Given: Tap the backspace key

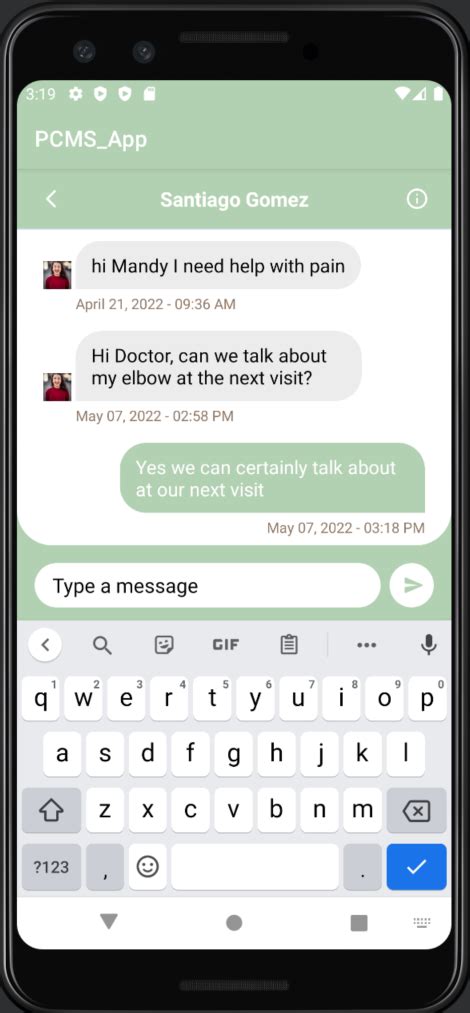Looking at the screenshot, I should click(x=416, y=810).
